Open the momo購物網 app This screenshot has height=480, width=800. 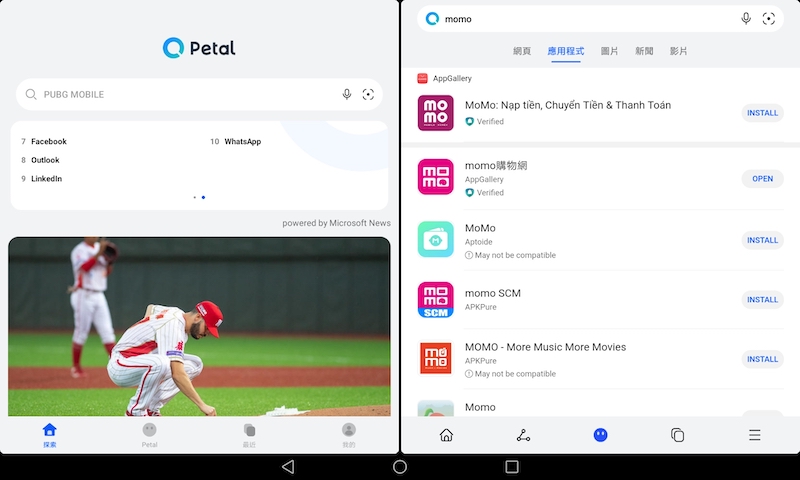pos(762,179)
